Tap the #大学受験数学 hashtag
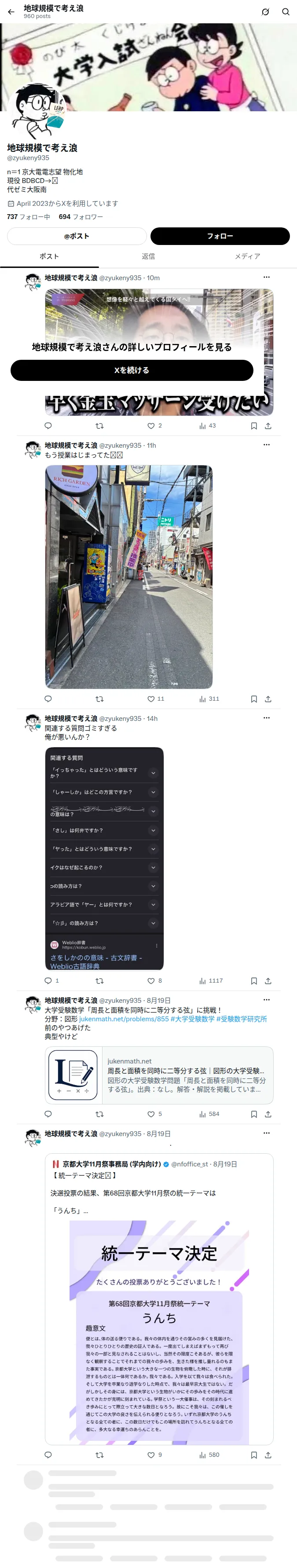297x1568 pixels. pos(192,1019)
